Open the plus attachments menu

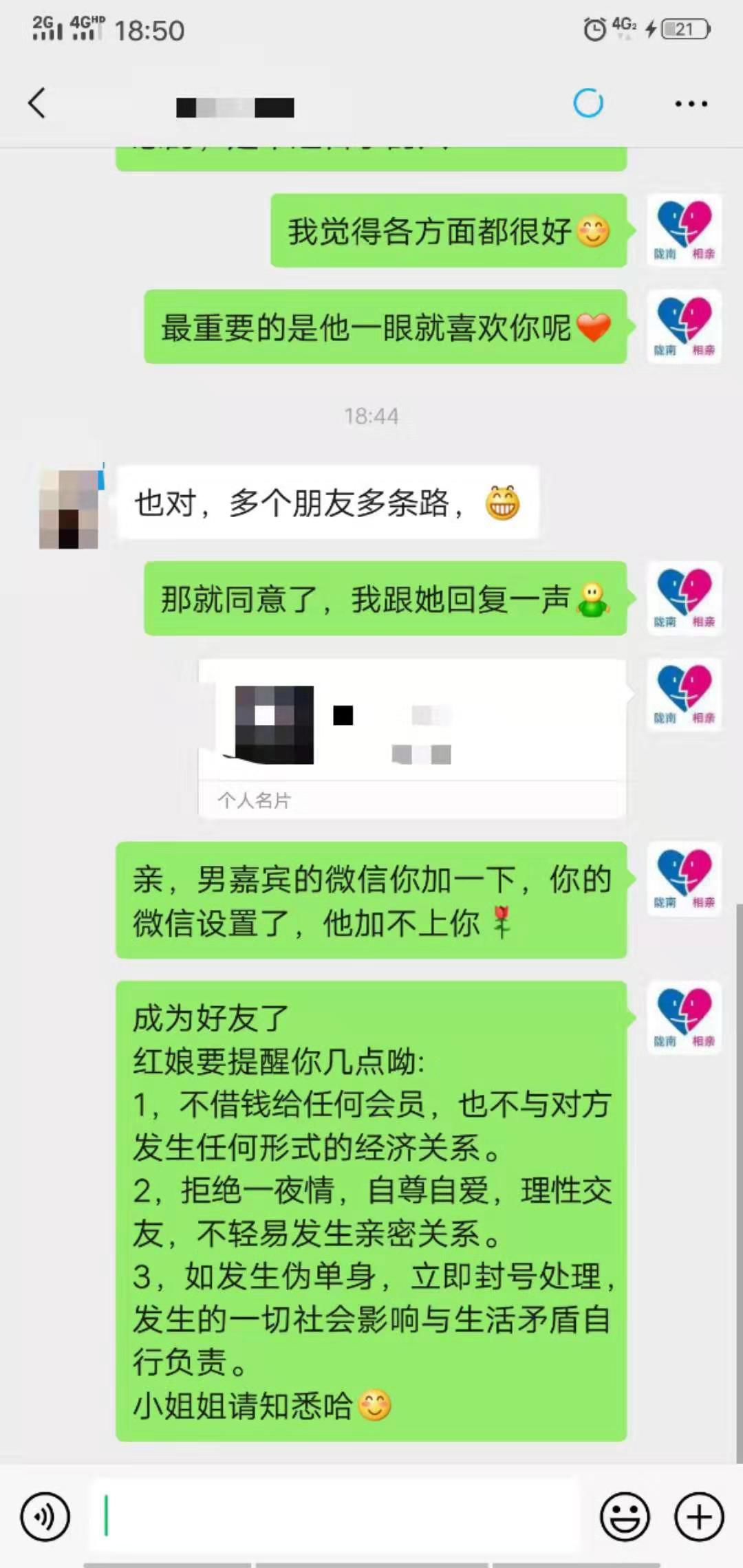(699, 1516)
